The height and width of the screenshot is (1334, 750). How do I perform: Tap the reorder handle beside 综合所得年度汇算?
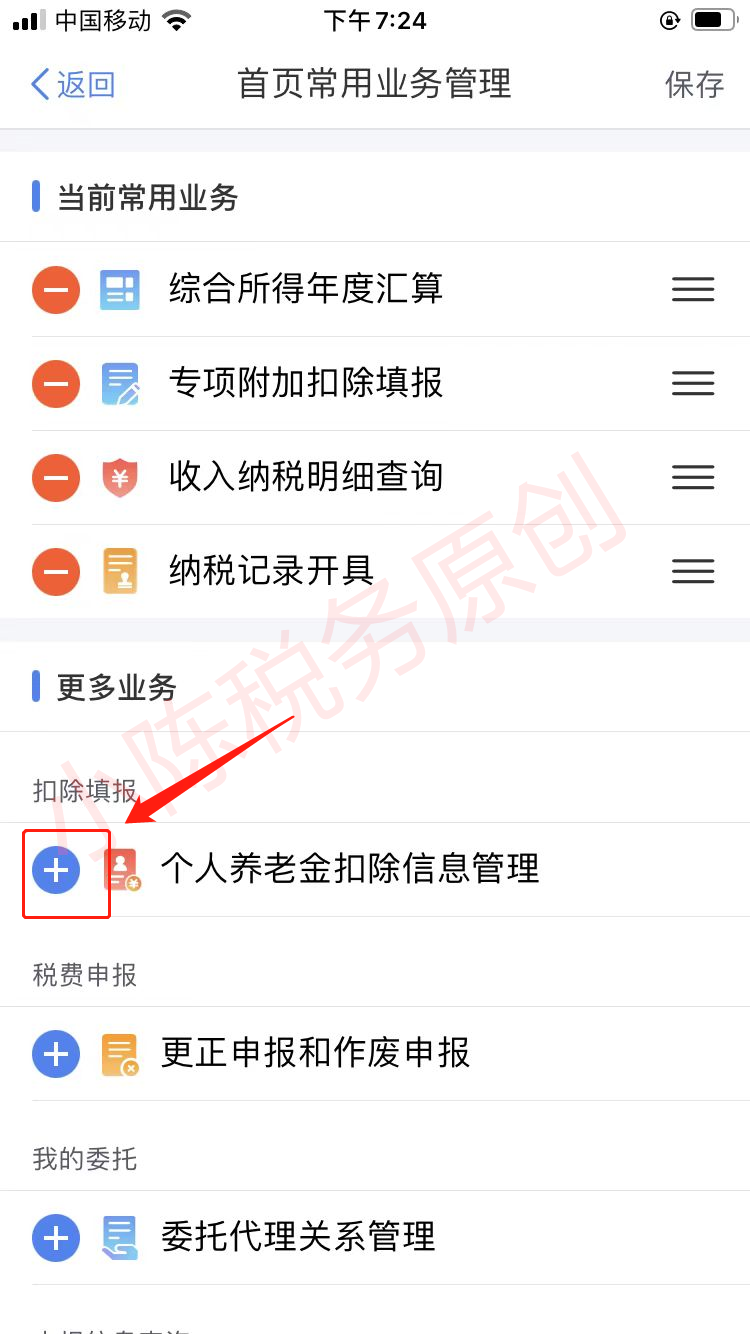click(x=693, y=289)
